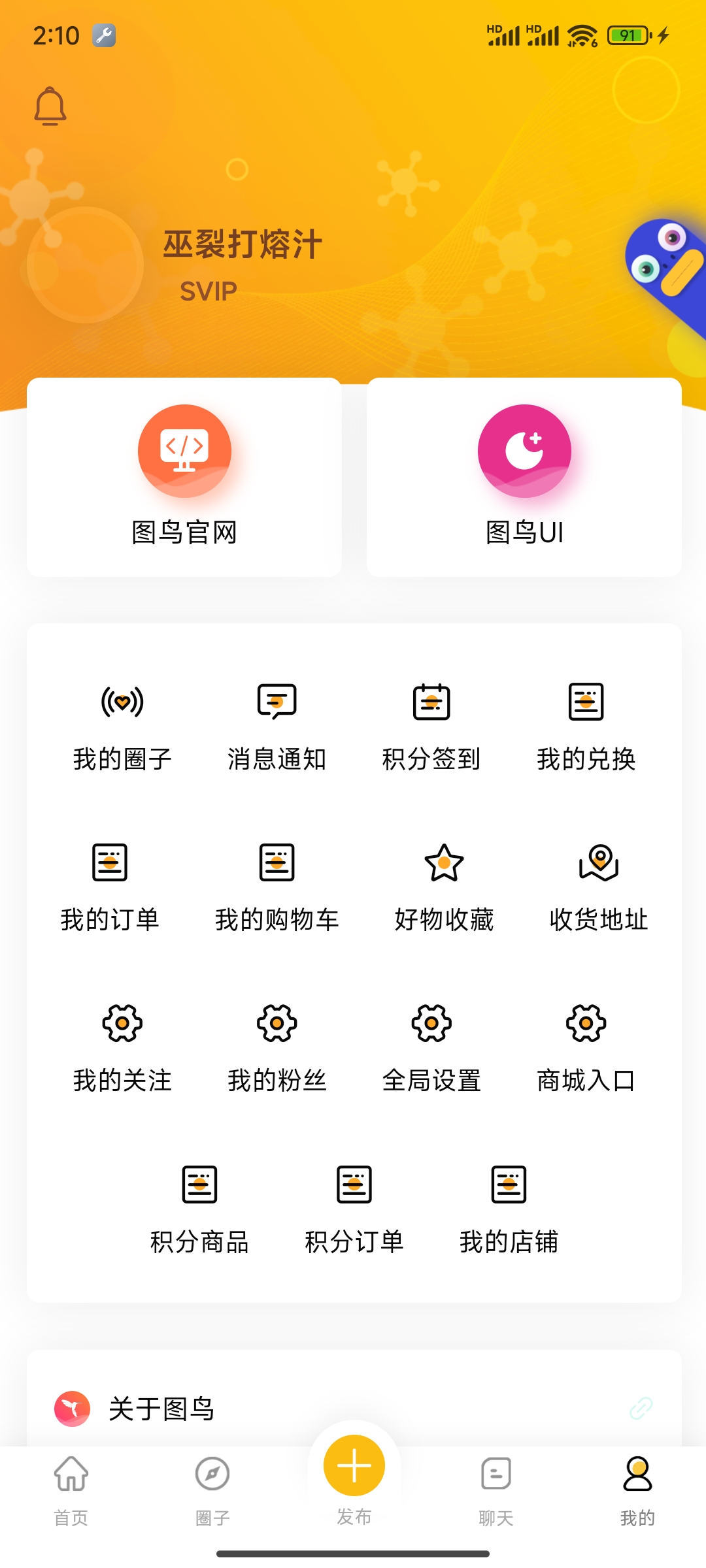
Task: Open 消息通知
Action: tap(277, 727)
